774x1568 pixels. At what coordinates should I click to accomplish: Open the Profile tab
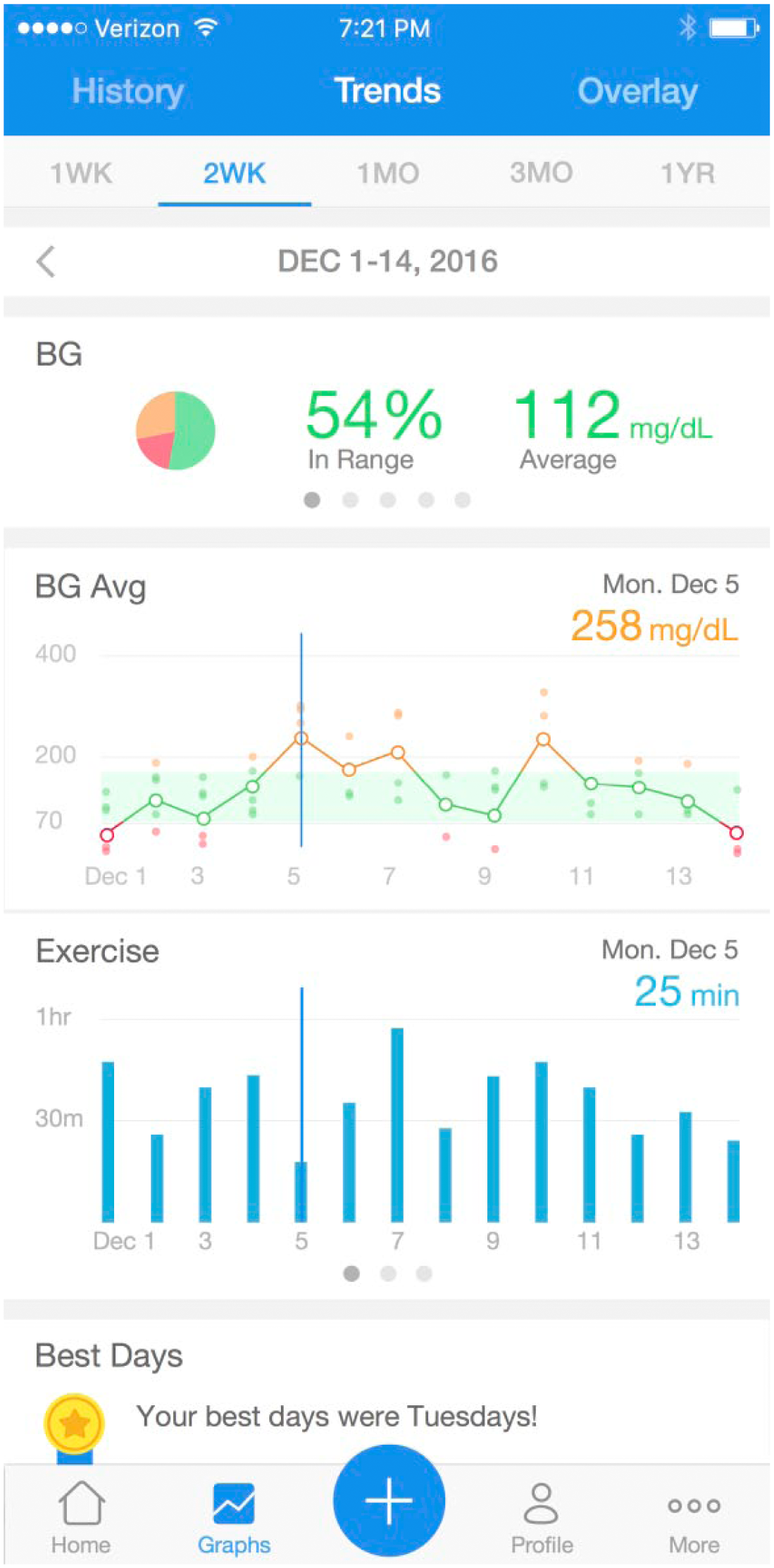[x=542, y=1517]
